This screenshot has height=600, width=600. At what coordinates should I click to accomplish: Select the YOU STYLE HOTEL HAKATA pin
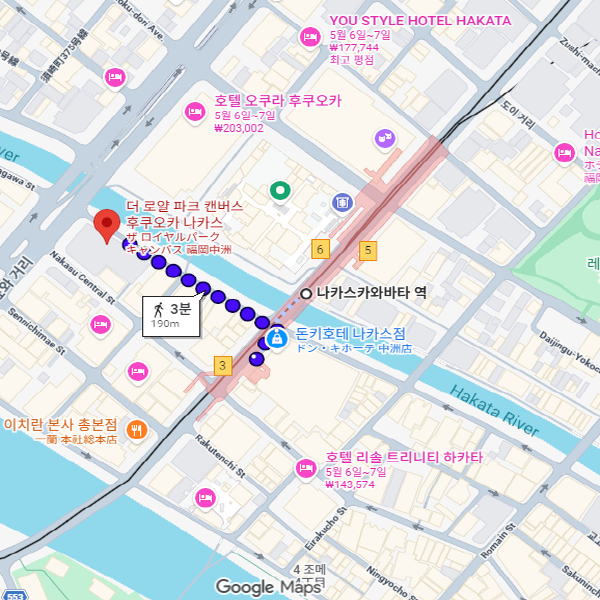tap(310, 38)
